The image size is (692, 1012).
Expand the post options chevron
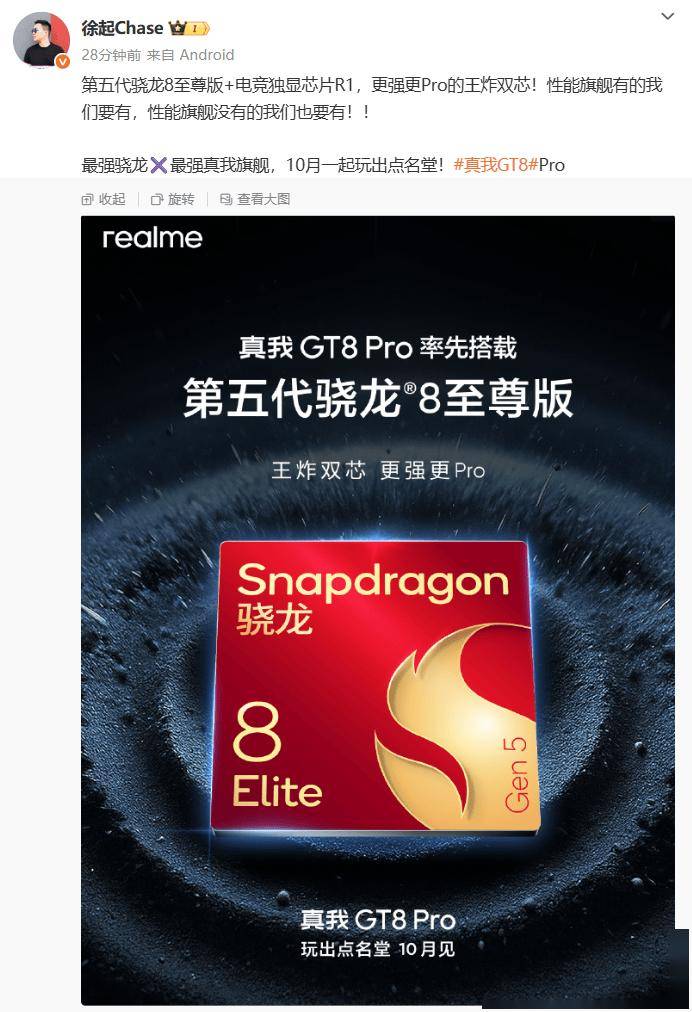(669, 16)
